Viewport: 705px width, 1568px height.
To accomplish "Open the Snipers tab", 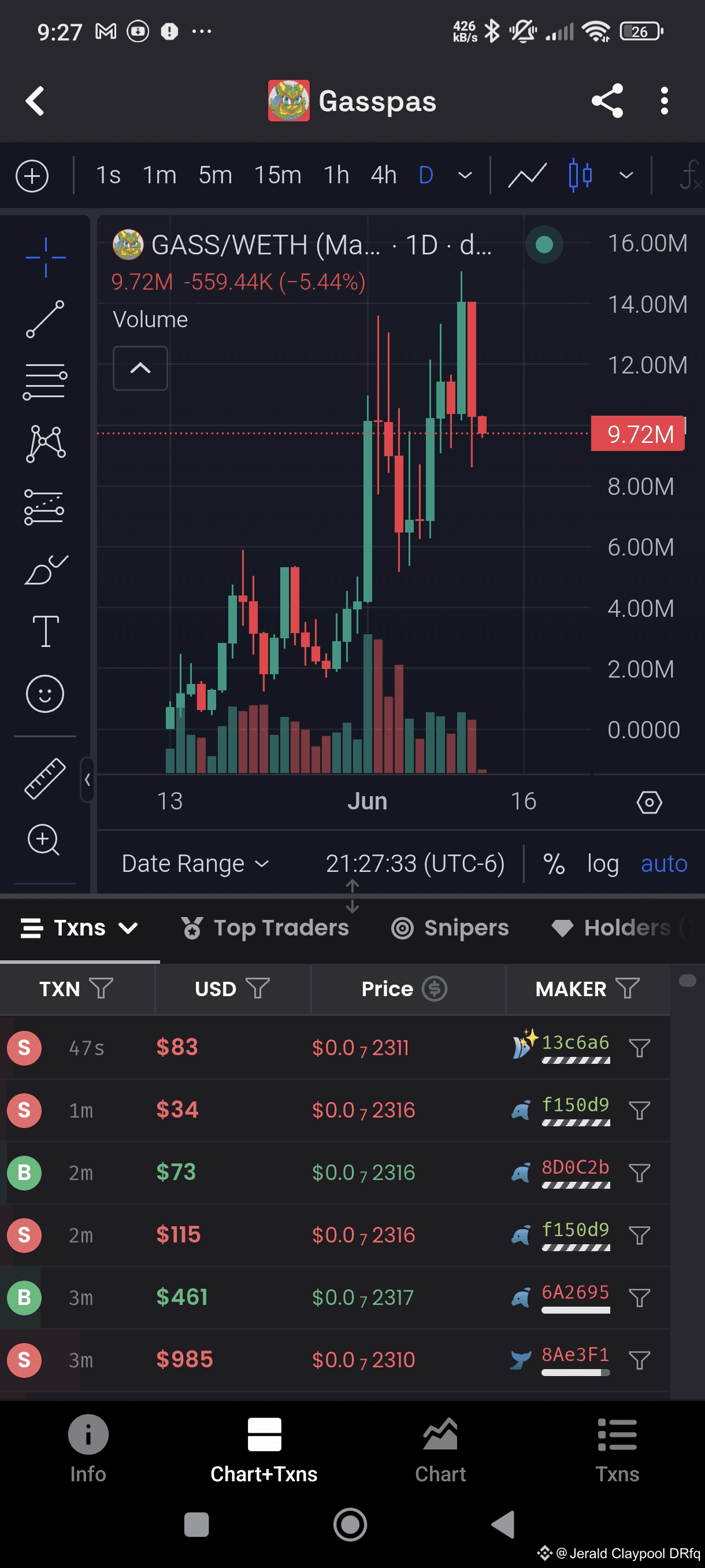I will tap(450, 927).
